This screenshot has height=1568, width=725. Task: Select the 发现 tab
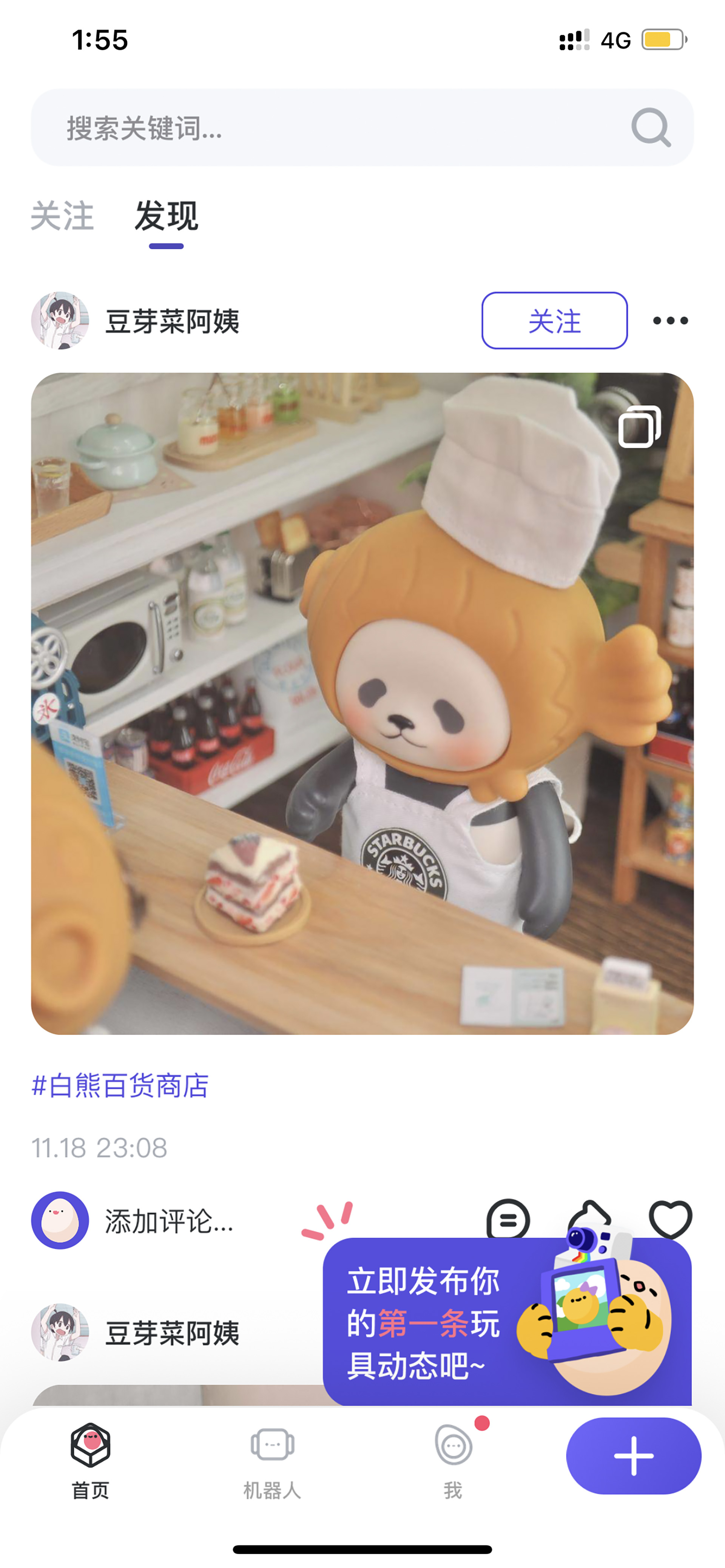tap(166, 215)
